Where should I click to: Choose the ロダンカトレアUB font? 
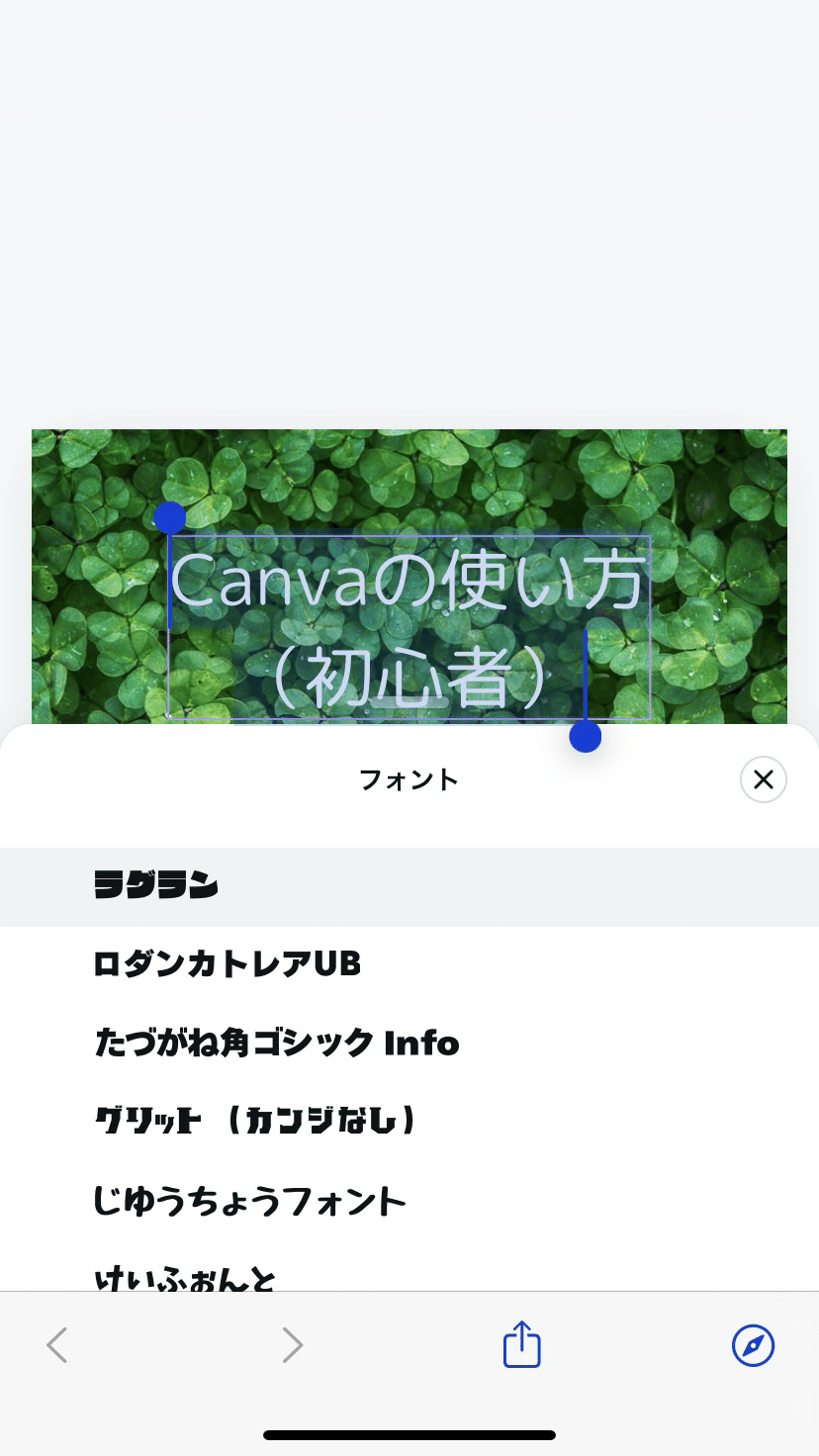point(409,964)
